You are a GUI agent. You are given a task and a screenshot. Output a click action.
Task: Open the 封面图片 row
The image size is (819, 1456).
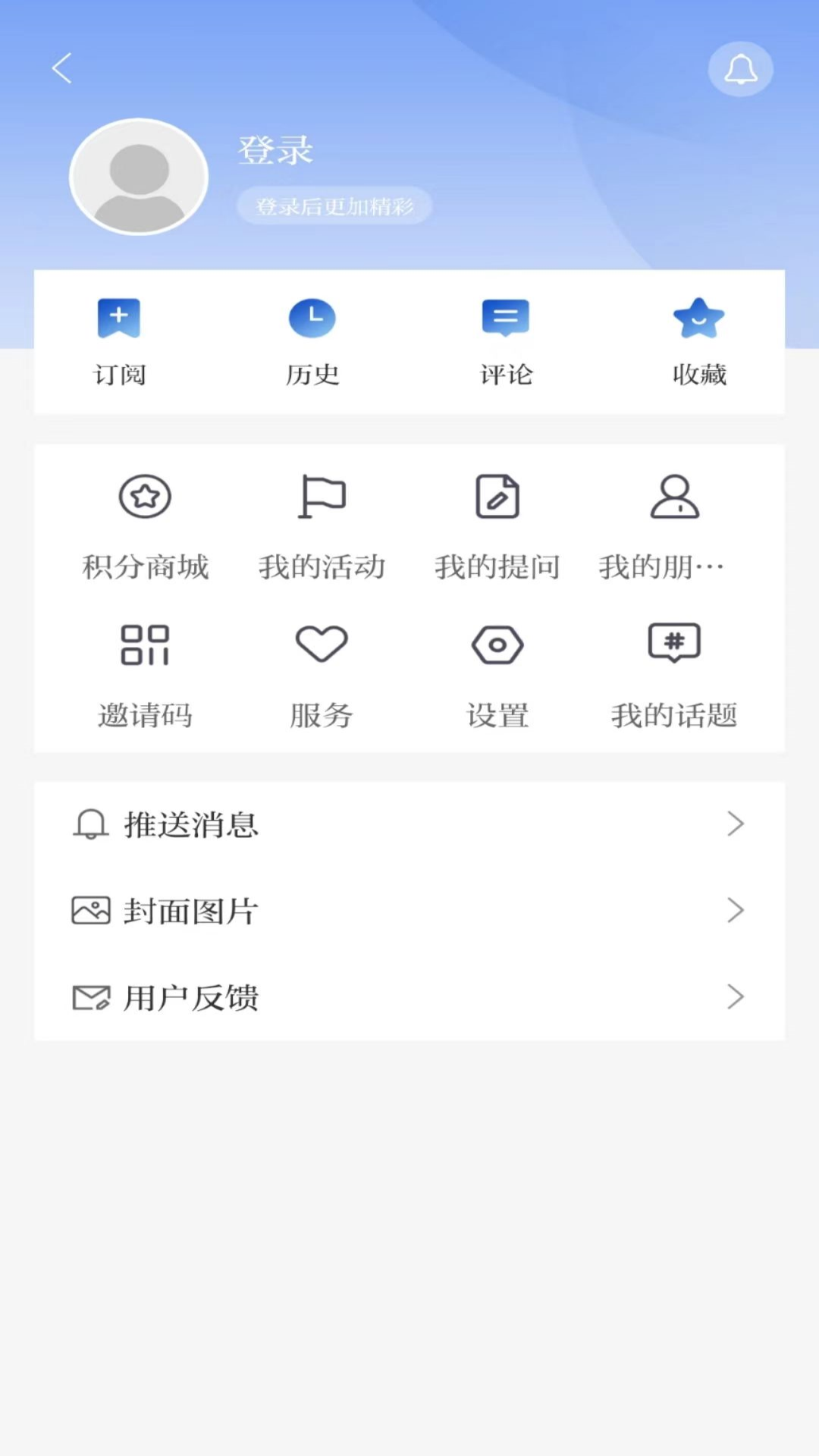pyautogui.click(x=409, y=911)
